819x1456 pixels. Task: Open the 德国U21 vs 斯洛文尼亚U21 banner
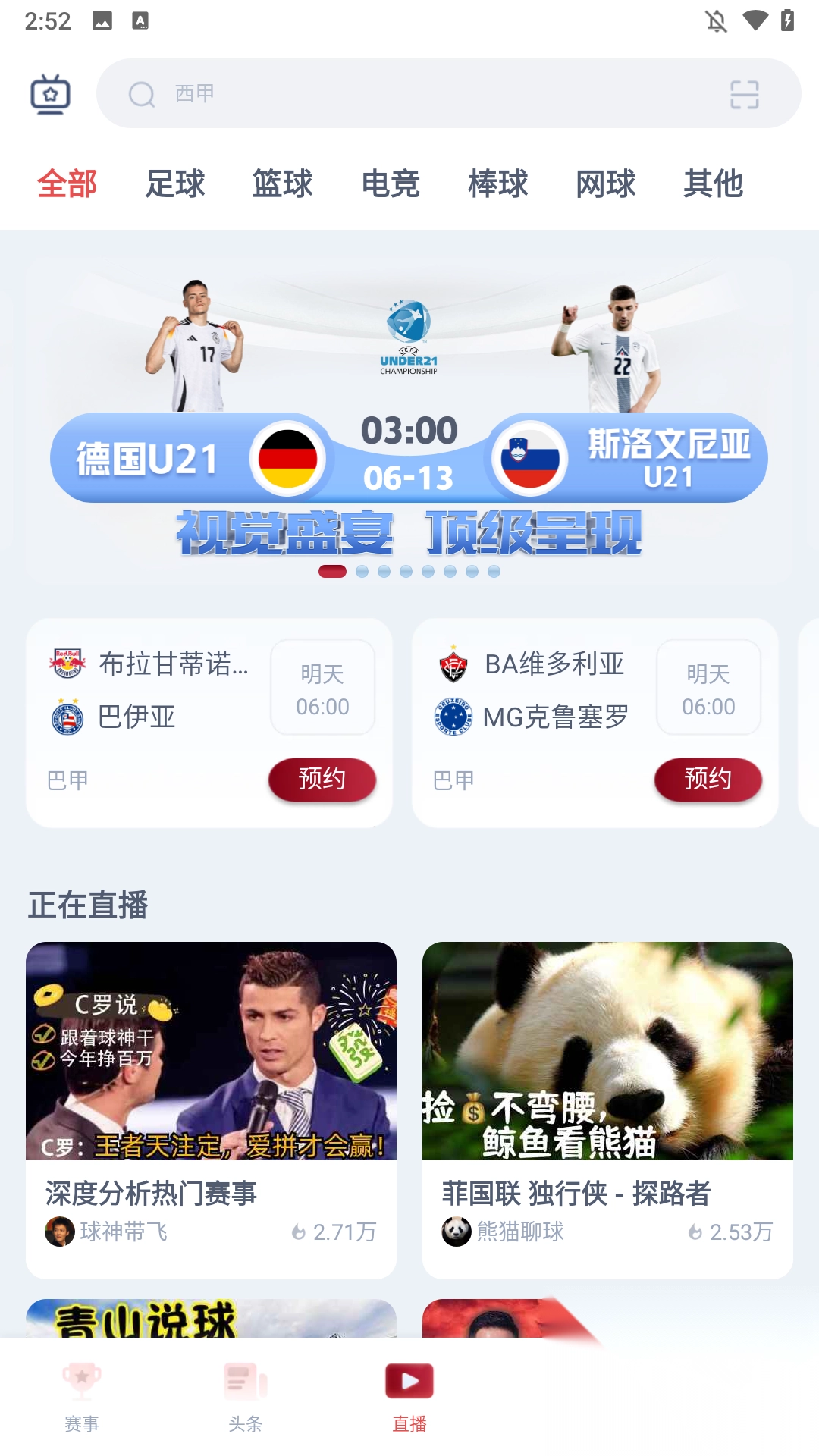409,417
